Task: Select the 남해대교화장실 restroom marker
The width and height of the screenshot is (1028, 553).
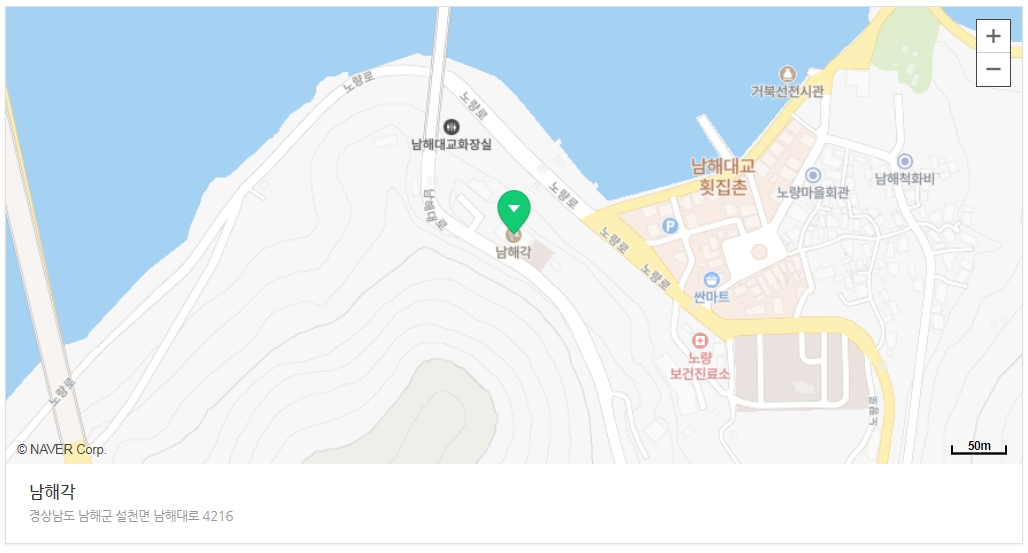Action: click(x=451, y=126)
